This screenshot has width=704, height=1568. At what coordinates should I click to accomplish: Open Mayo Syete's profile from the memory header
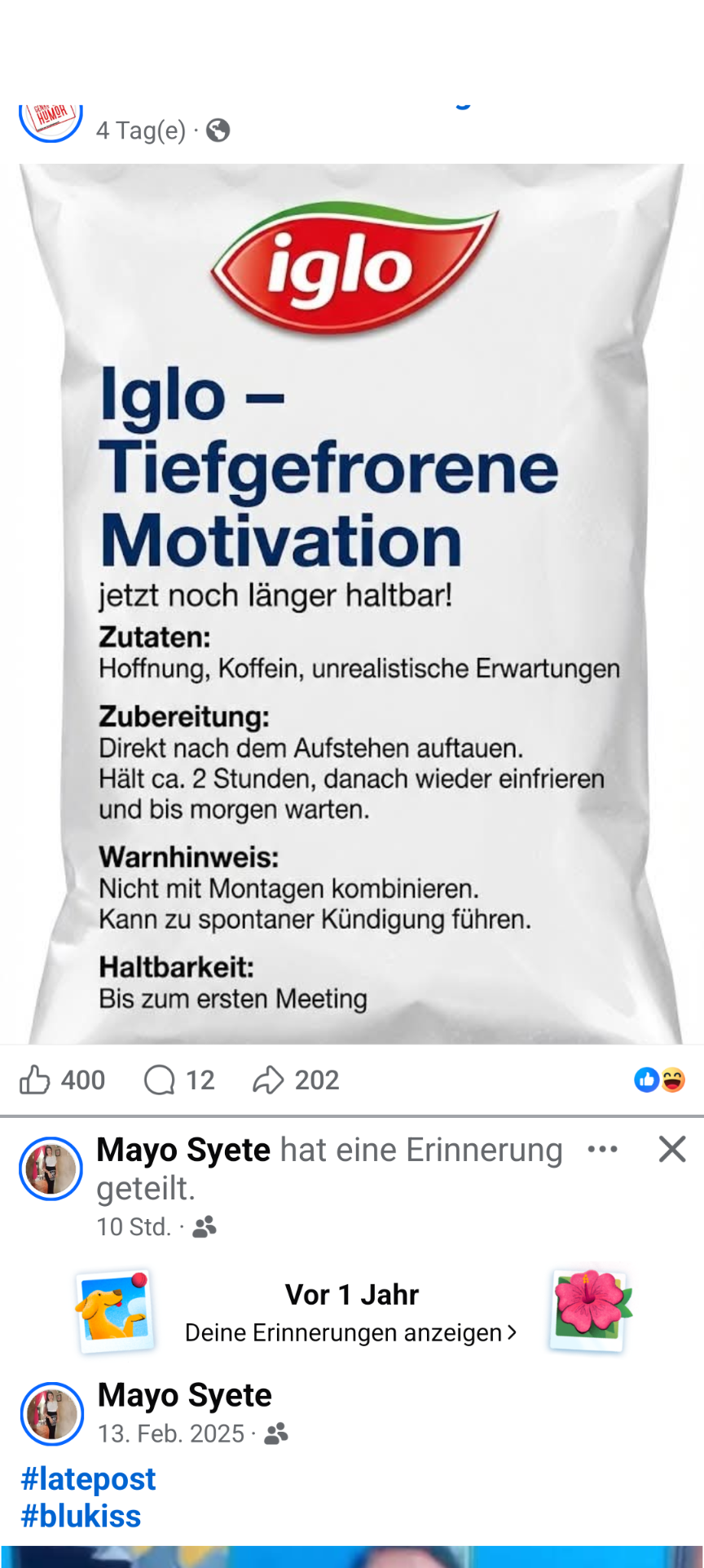[x=183, y=1150]
